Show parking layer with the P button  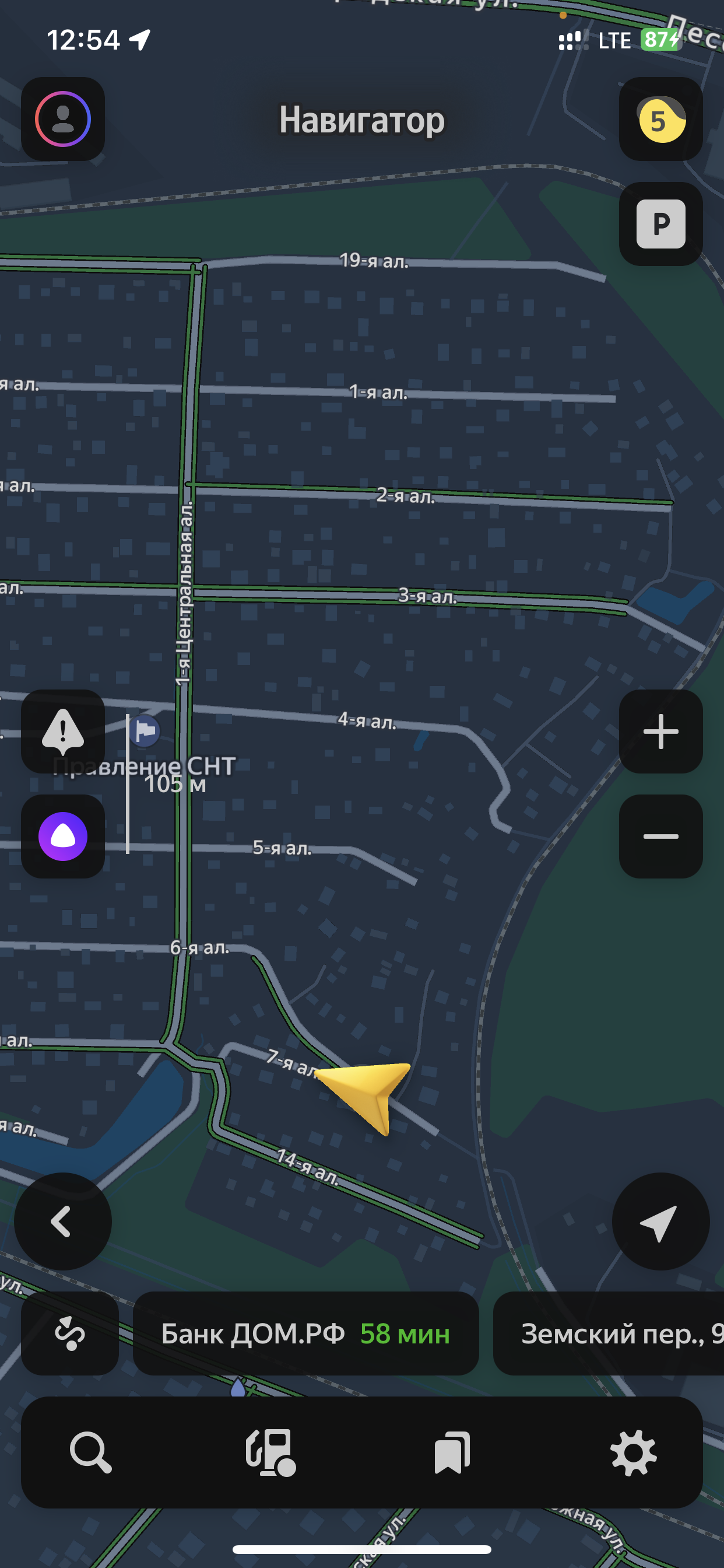[660, 224]
